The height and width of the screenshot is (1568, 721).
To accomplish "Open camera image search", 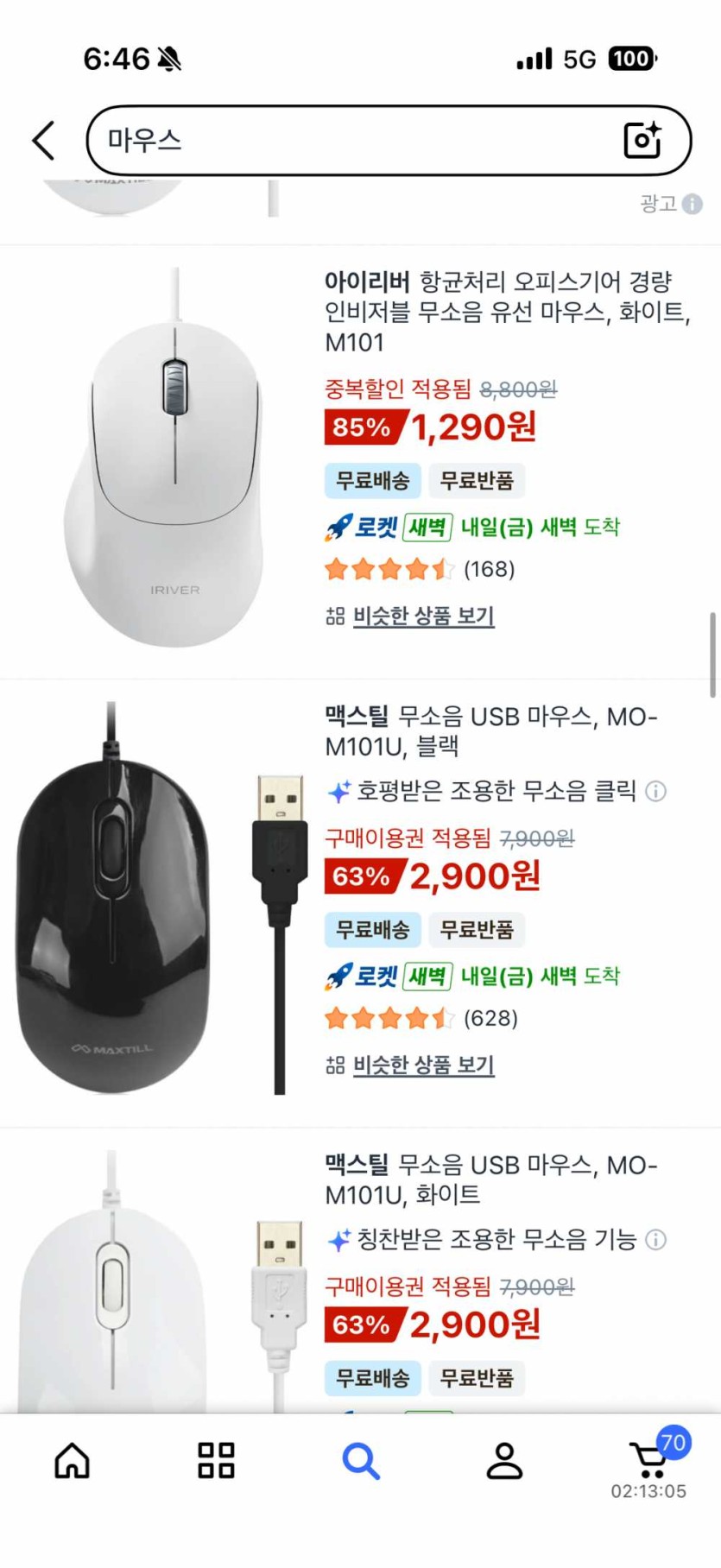I will pyautogui.click(x=642, y=140).
